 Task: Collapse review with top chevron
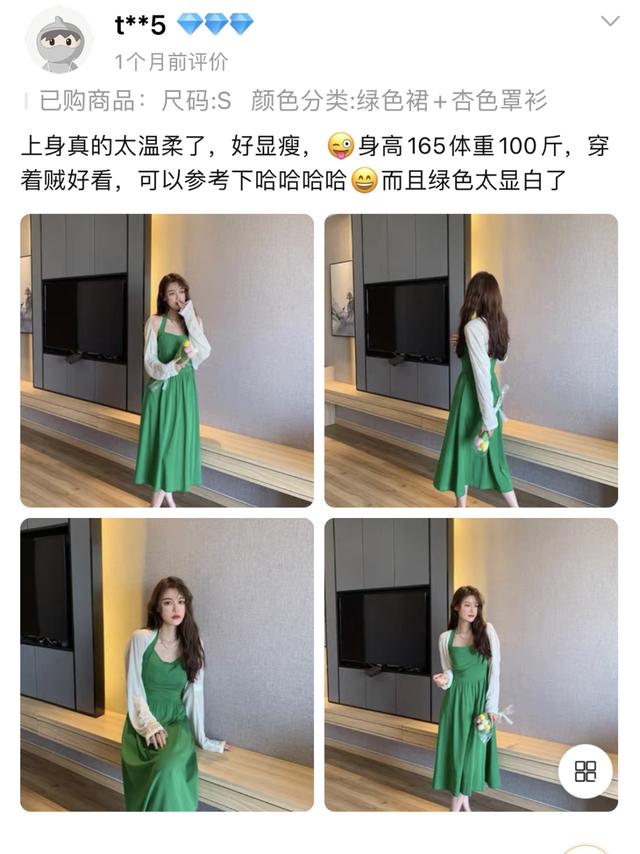(x=609, y=21)
